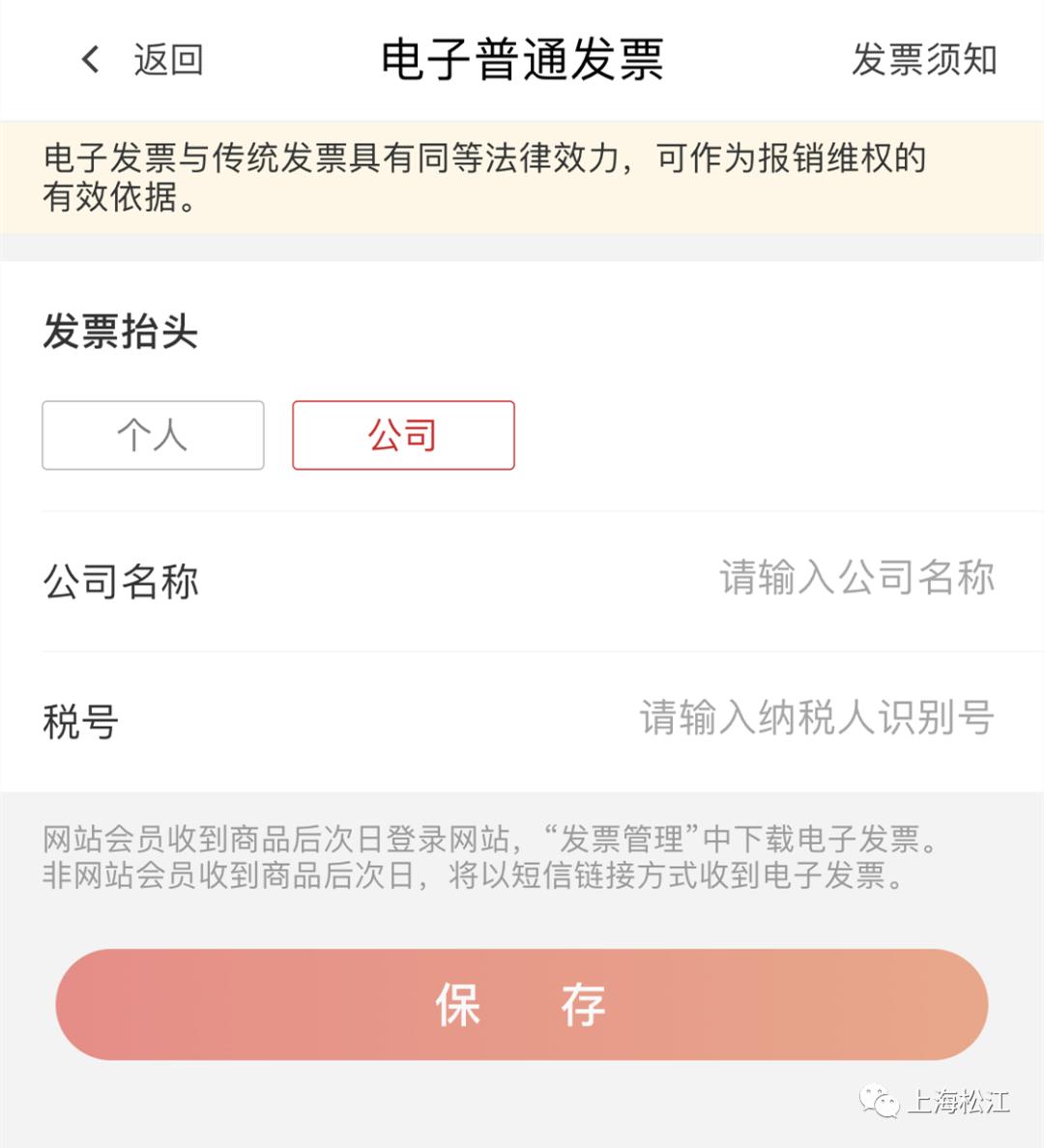Tap 返回 to go back
Screen dimensions: 1044x1148
[x=166, y=60]
